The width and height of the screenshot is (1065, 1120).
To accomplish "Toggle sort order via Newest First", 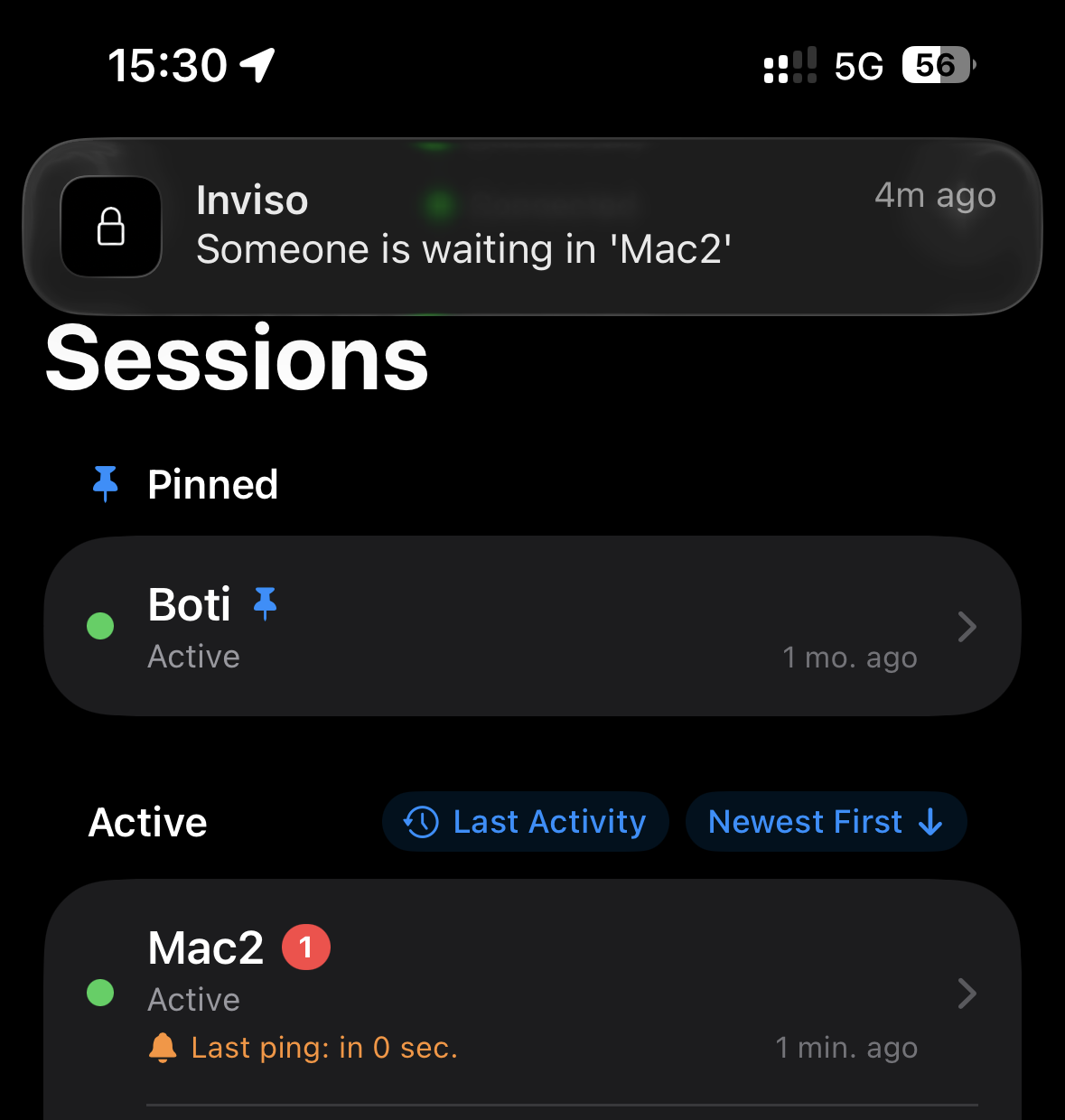I will (825, 821).
